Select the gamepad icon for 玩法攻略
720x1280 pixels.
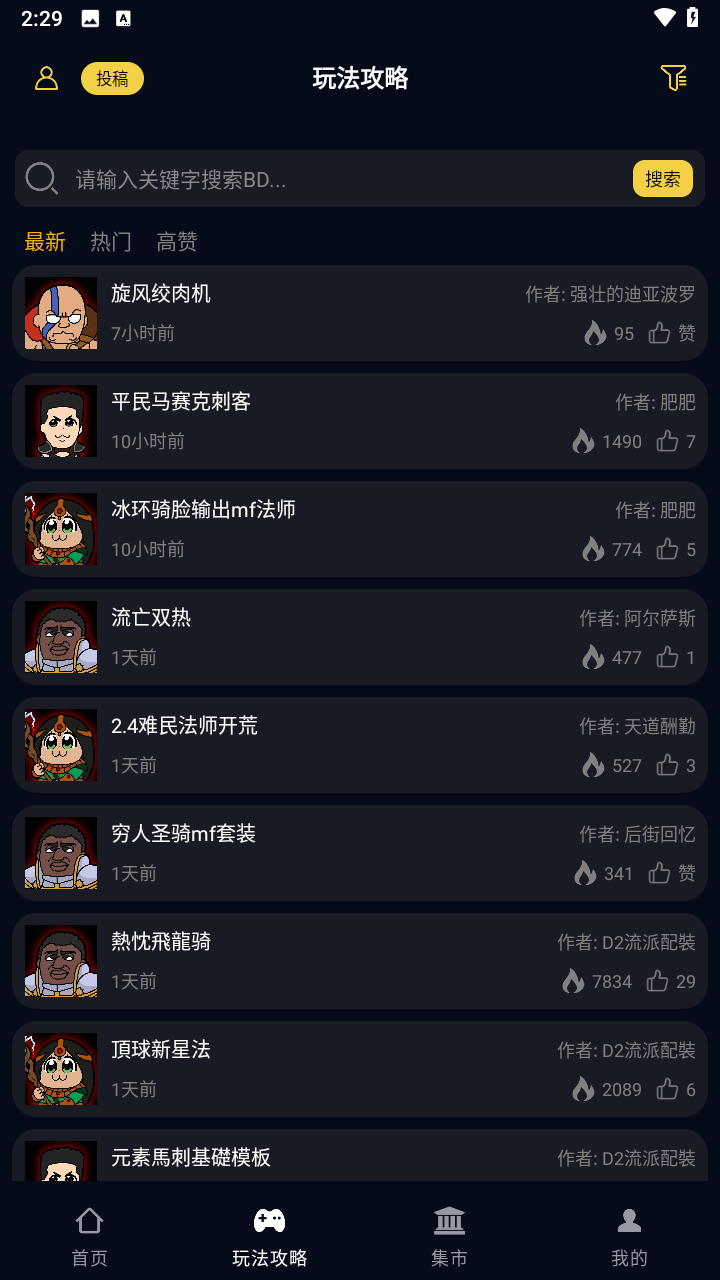(269, 1219)
